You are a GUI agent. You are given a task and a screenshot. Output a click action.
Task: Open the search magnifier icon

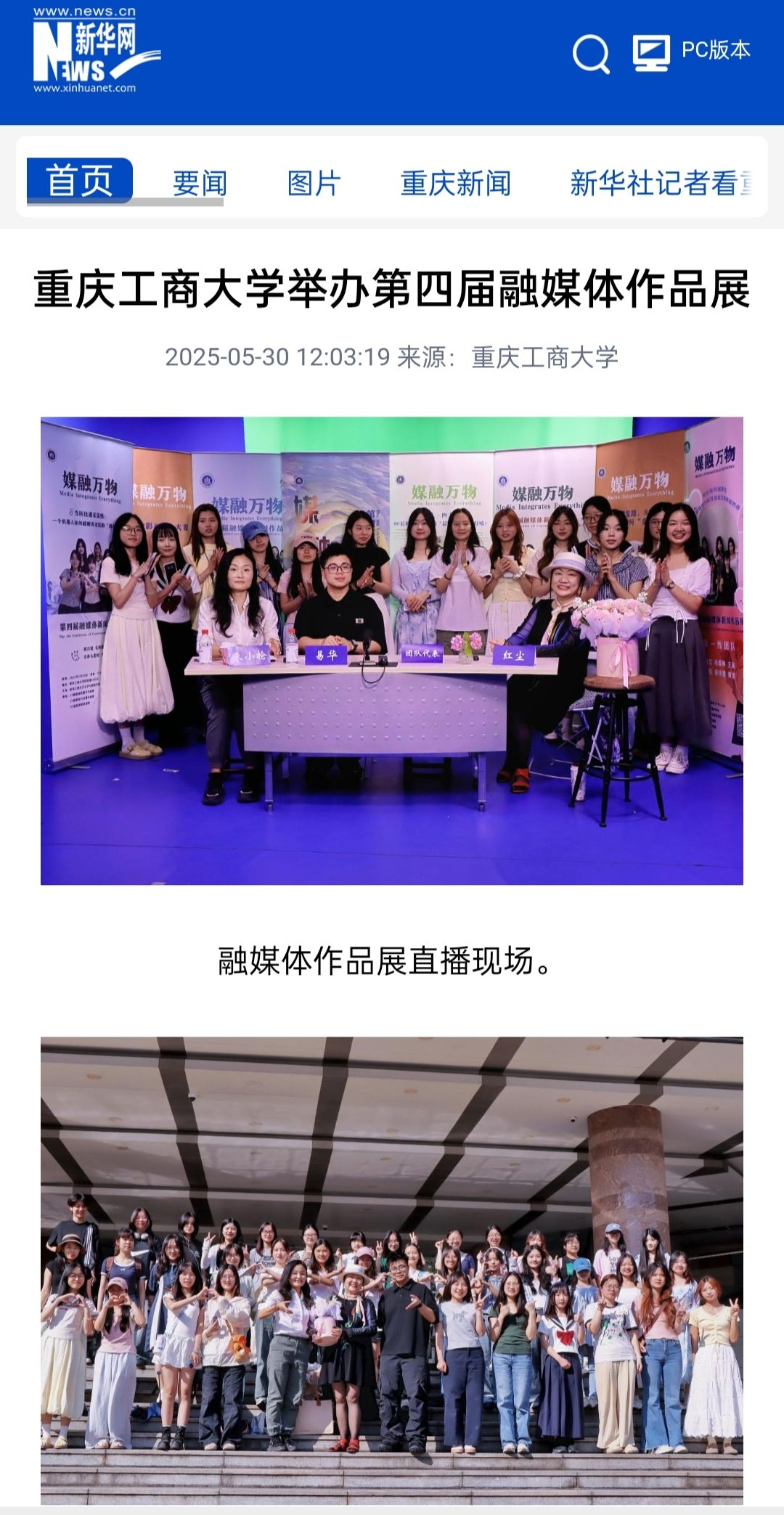(x=591, y=53)
